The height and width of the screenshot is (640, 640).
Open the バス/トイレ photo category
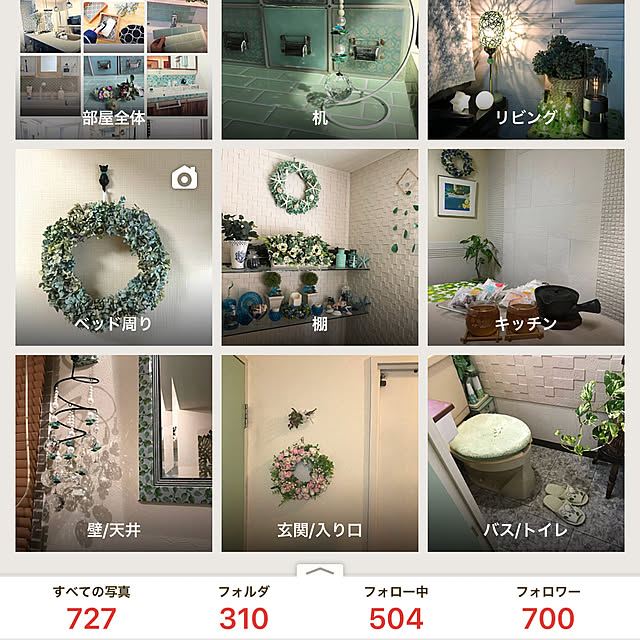coord(525,453)
